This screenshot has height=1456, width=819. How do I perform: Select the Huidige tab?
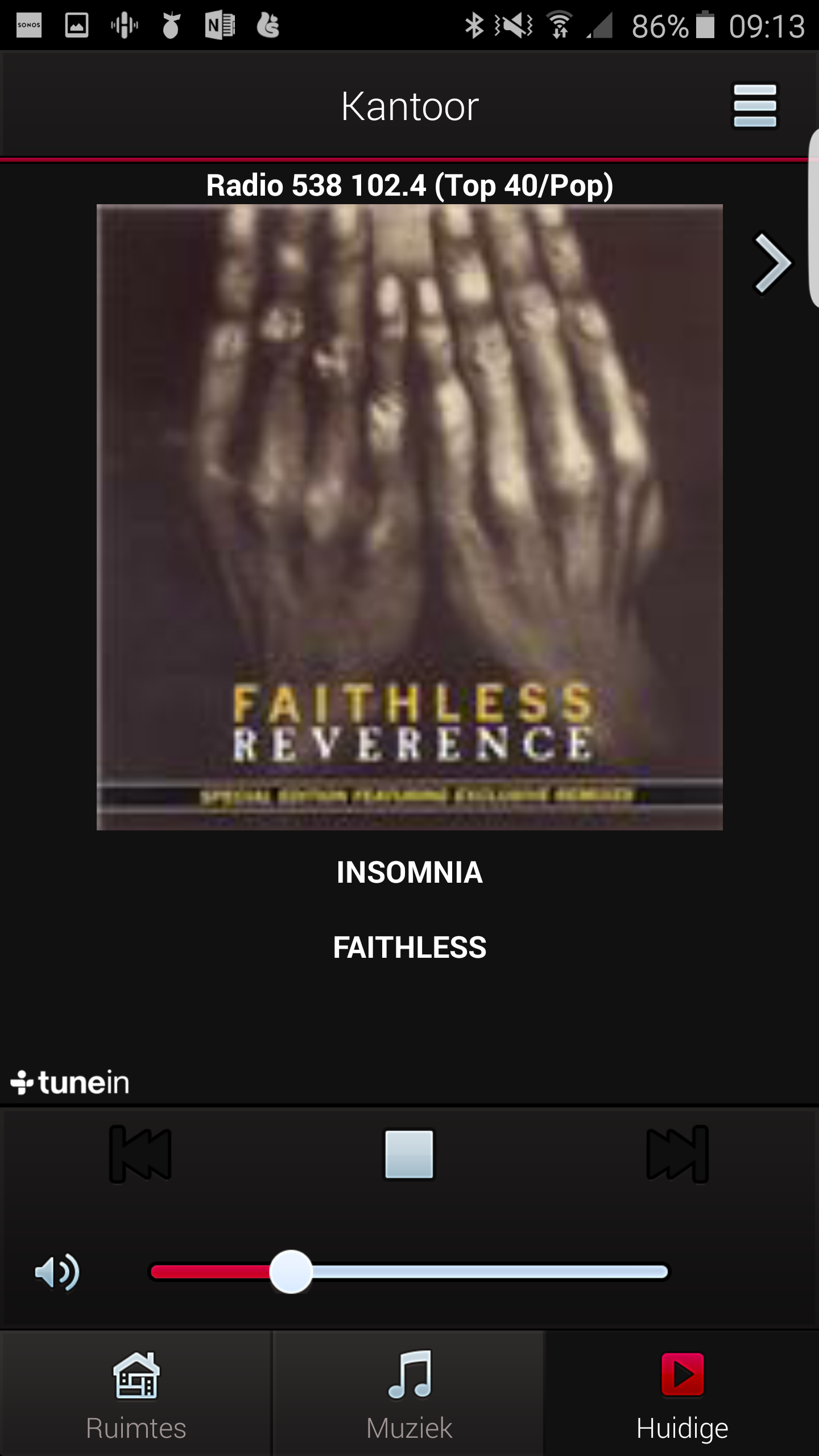[682, 1393]
